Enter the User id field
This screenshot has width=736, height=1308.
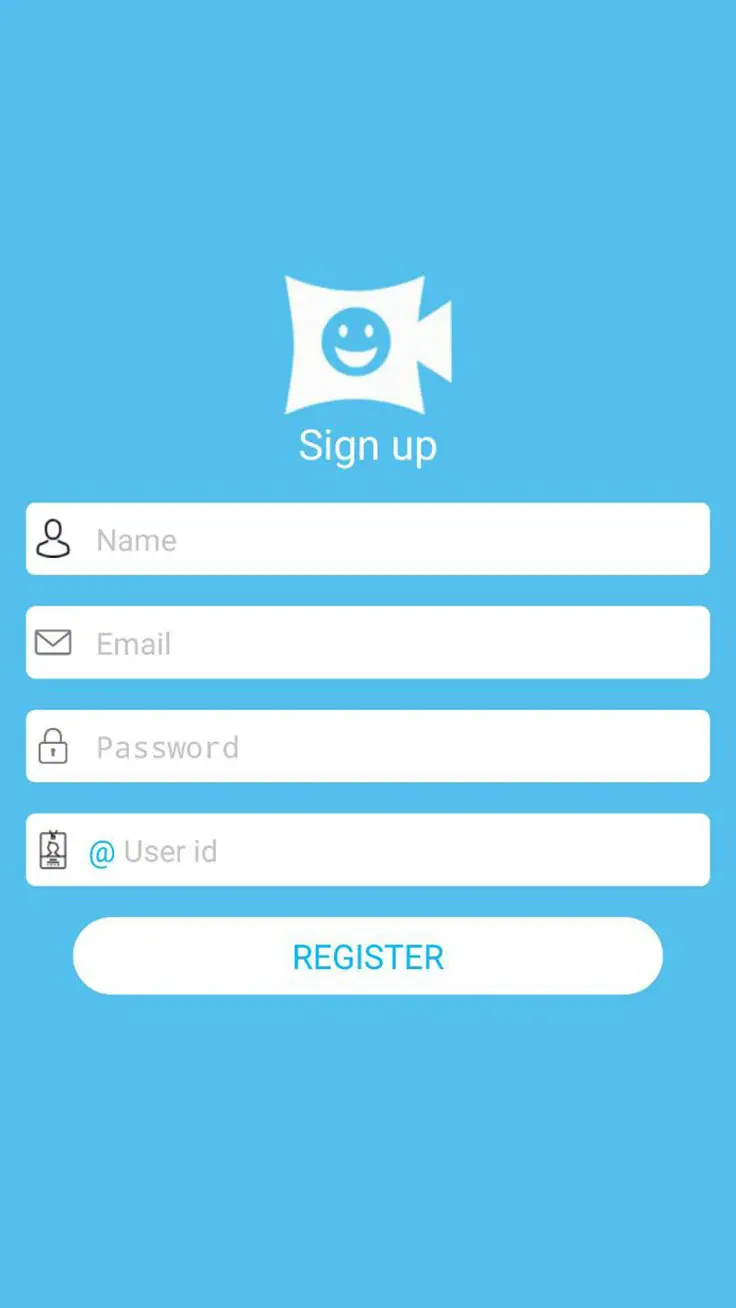point(400,851)
